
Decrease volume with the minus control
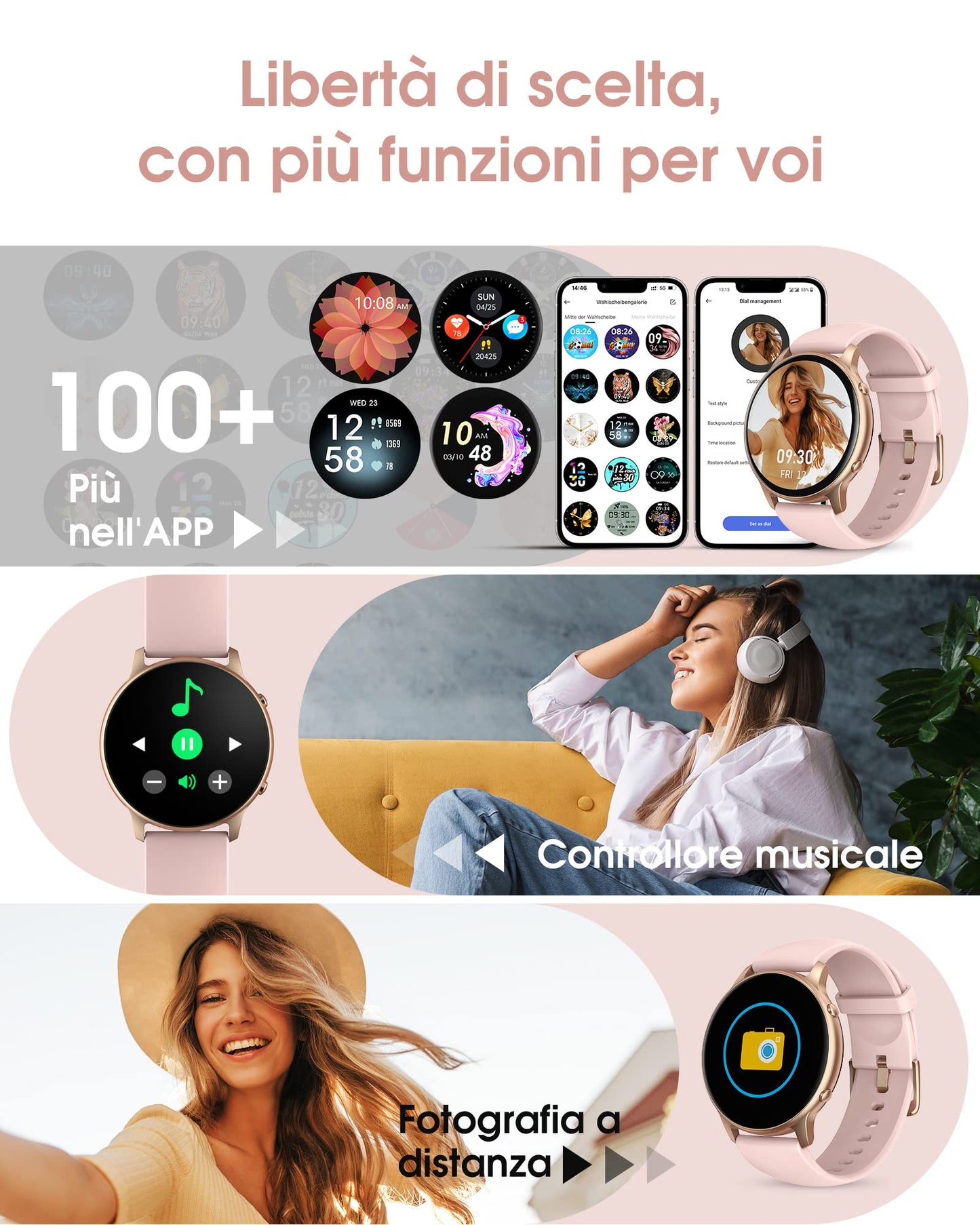point(153,782)
